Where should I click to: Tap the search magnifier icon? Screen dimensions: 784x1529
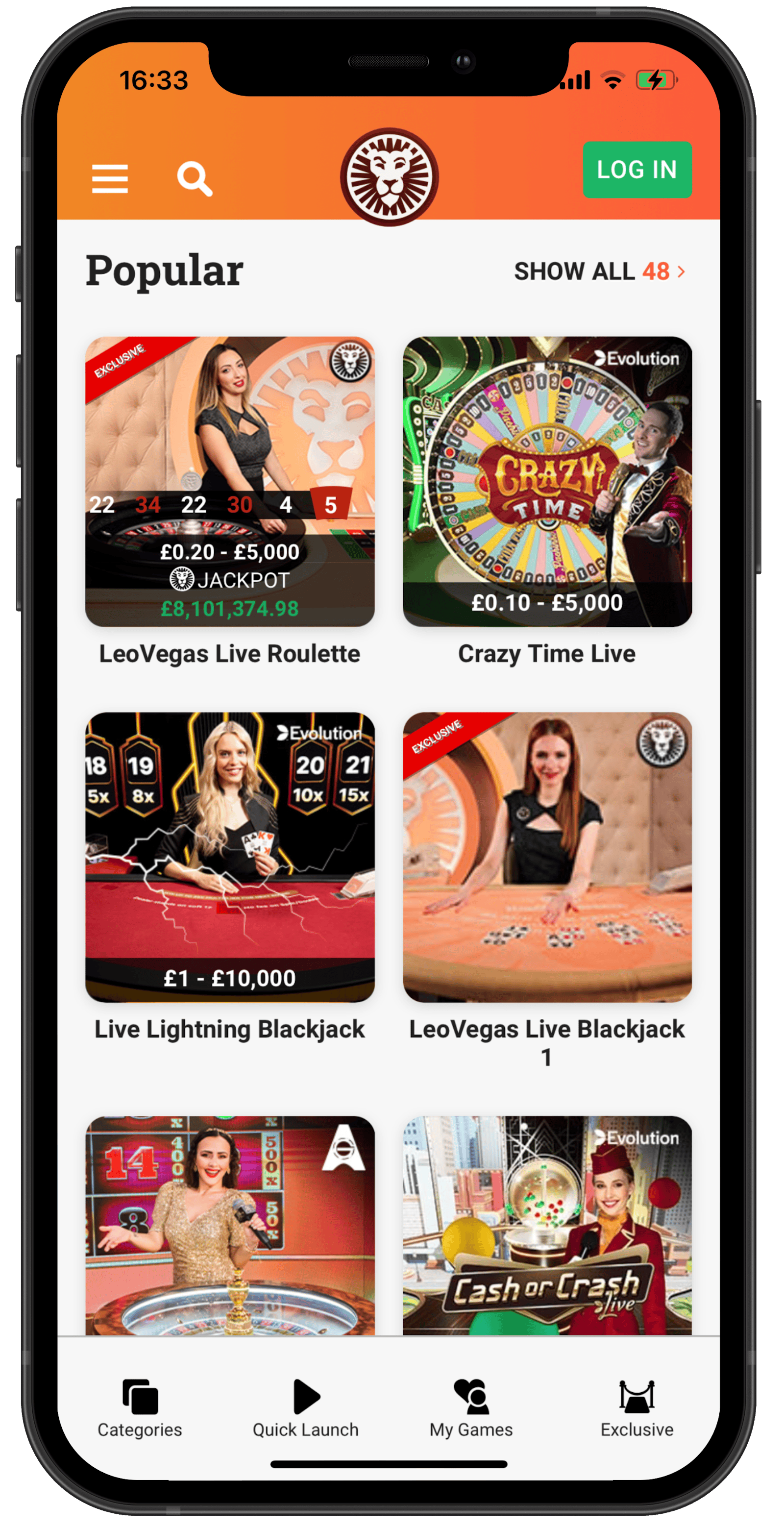(x=195, y=178)
